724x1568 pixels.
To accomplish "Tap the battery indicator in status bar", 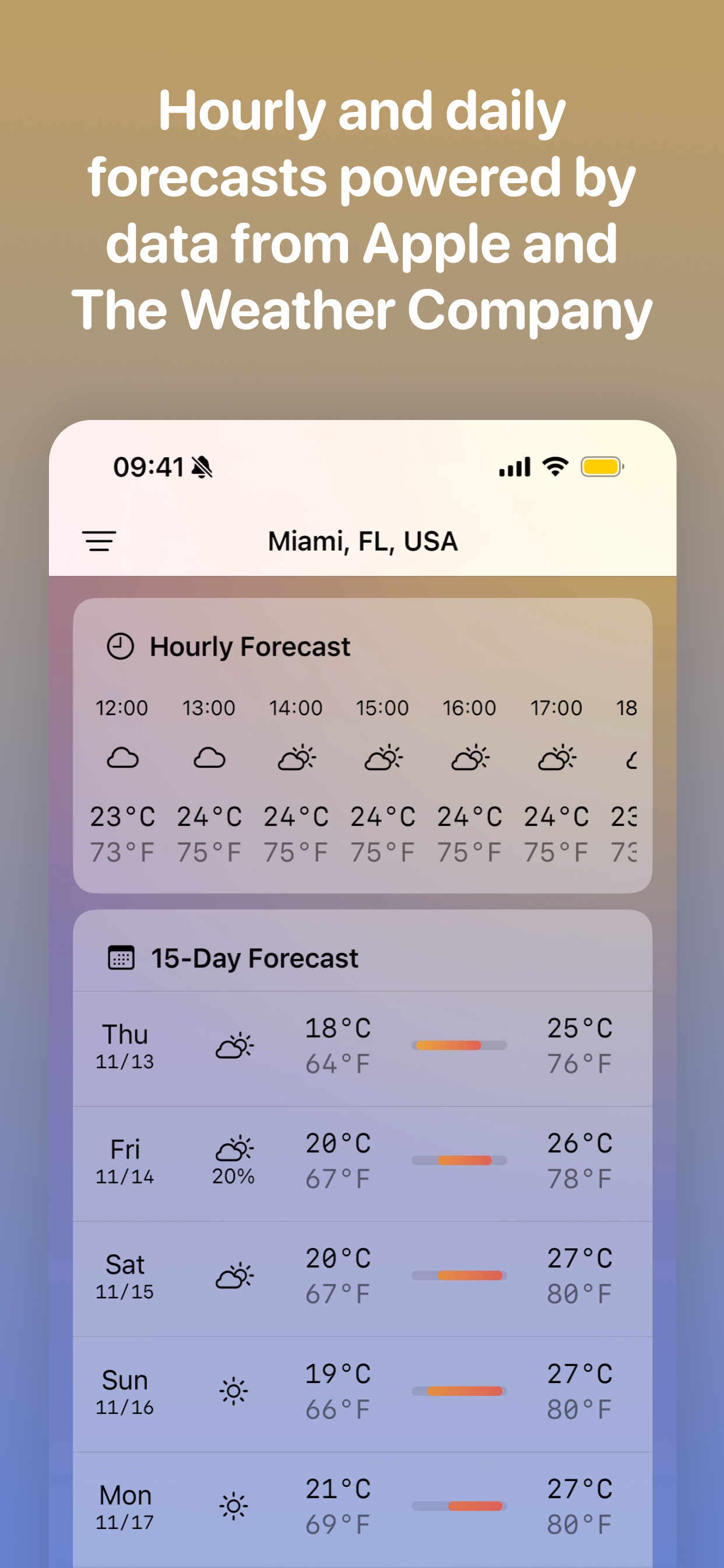I will (602, 466).
